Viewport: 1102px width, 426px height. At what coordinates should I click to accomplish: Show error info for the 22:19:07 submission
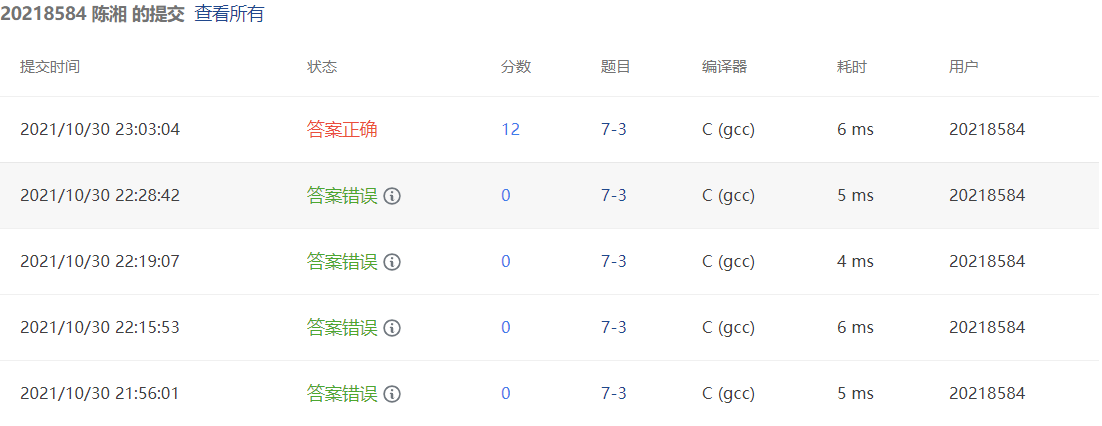[393, 262]
